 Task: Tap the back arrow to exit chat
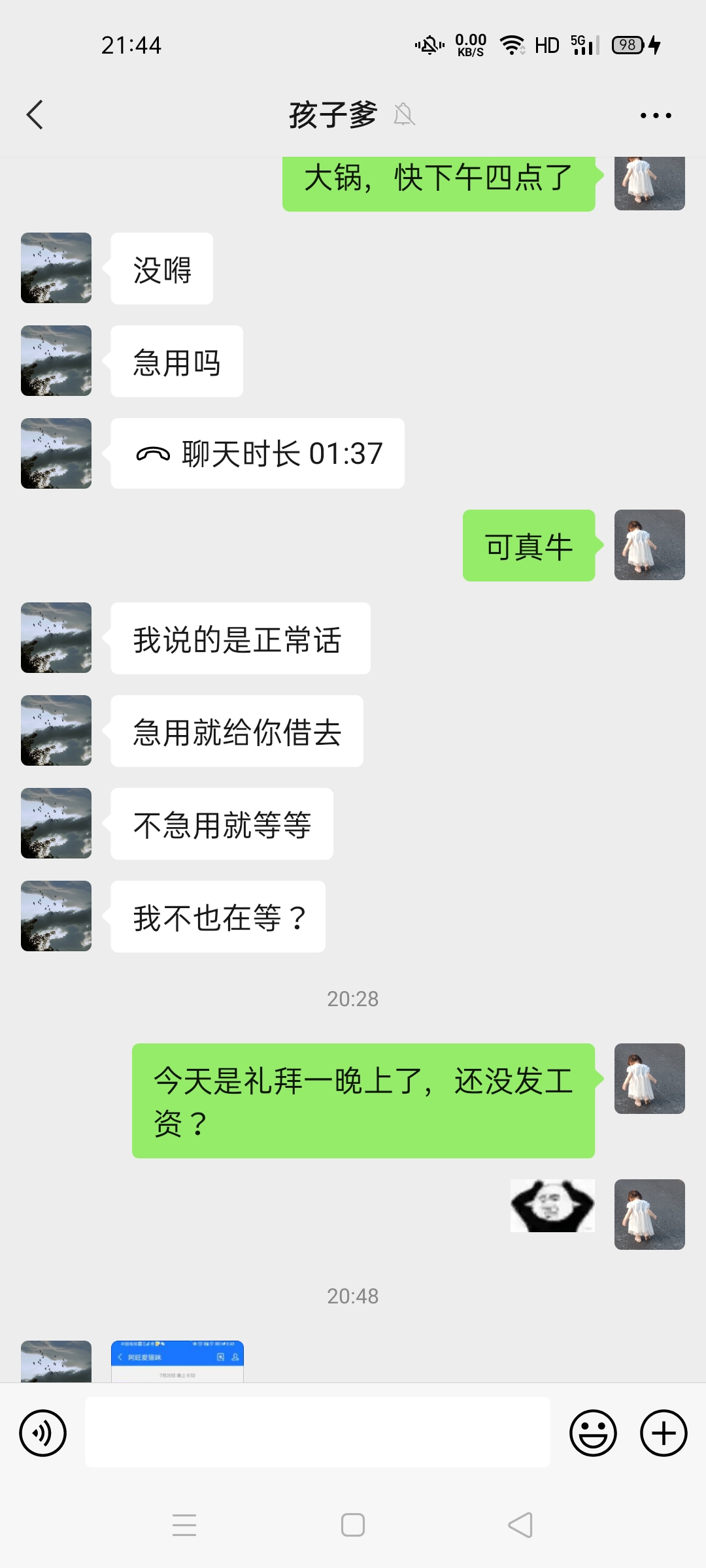point(35,114)
